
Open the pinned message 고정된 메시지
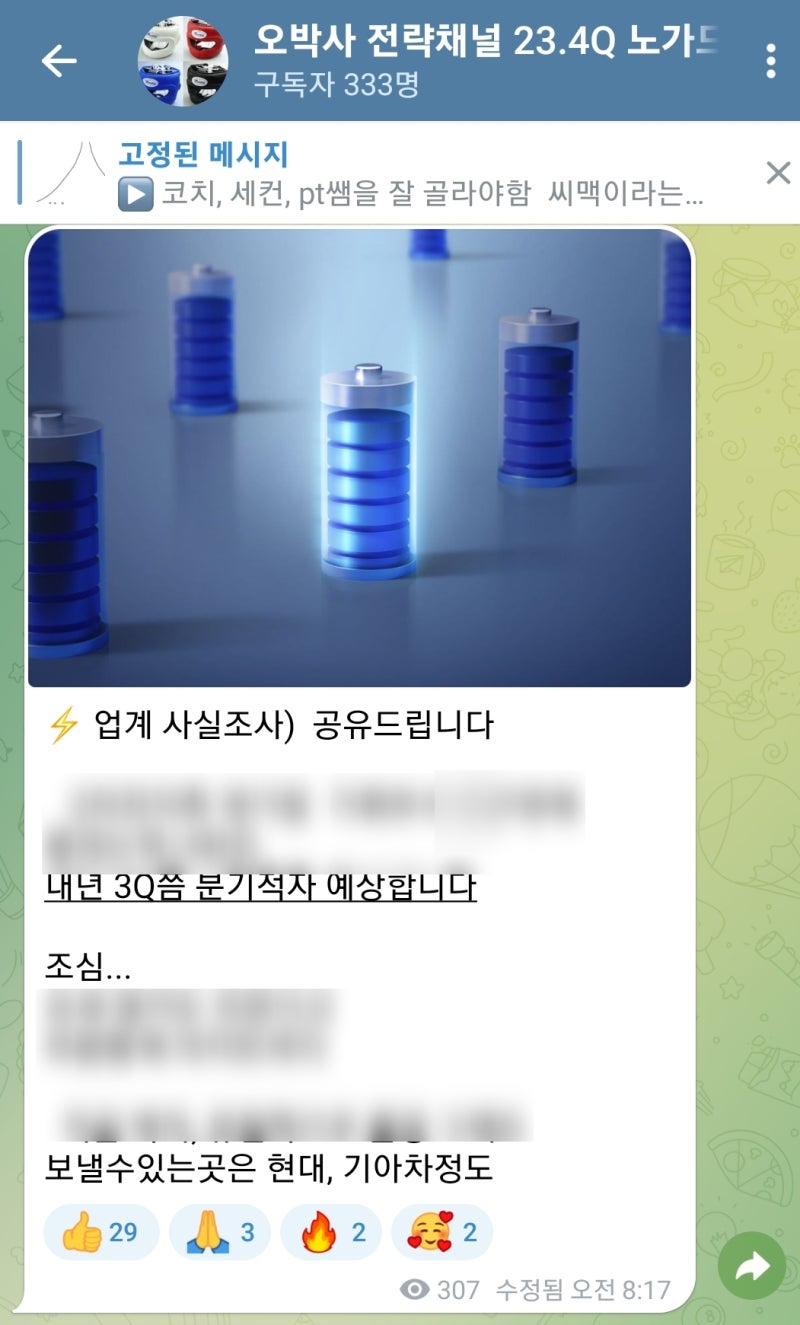[x=400, y=173]
